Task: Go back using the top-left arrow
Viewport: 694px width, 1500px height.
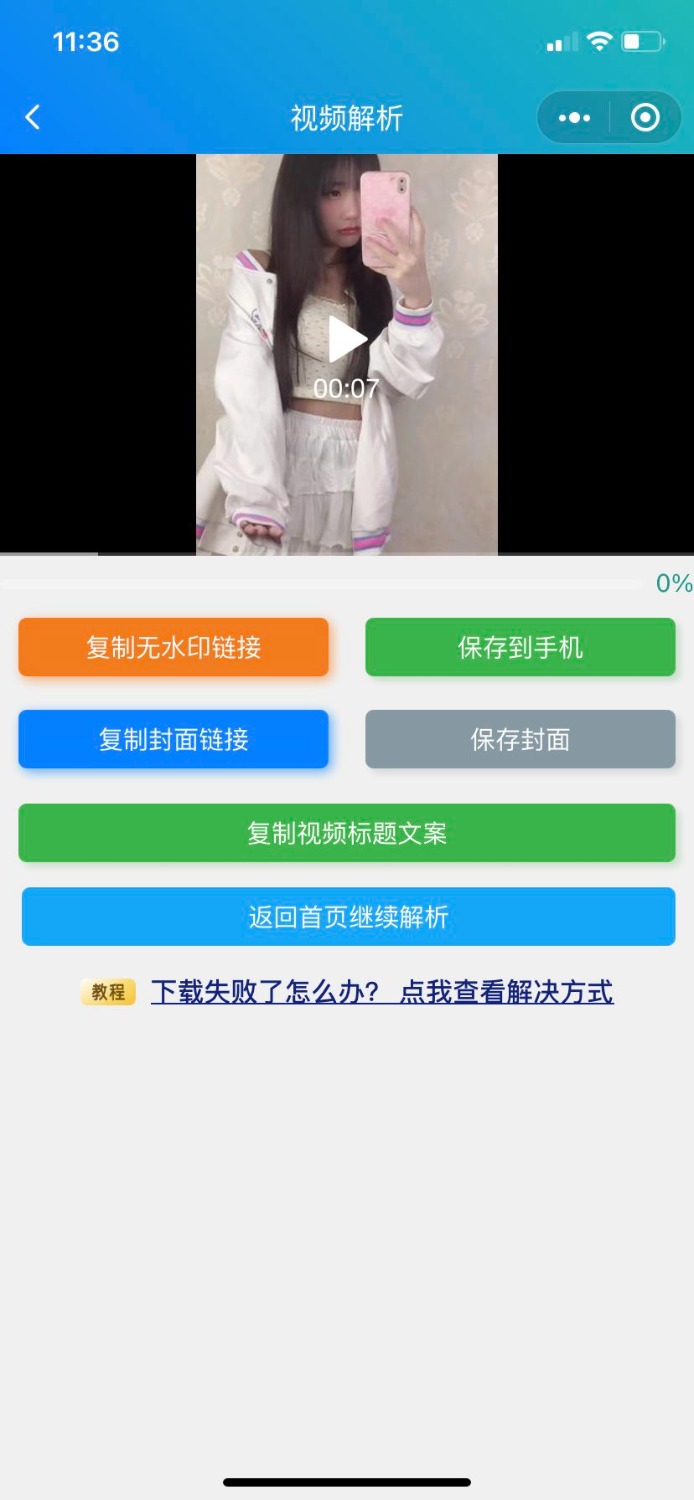Action: pyautogui.click(x=33, y=118)
